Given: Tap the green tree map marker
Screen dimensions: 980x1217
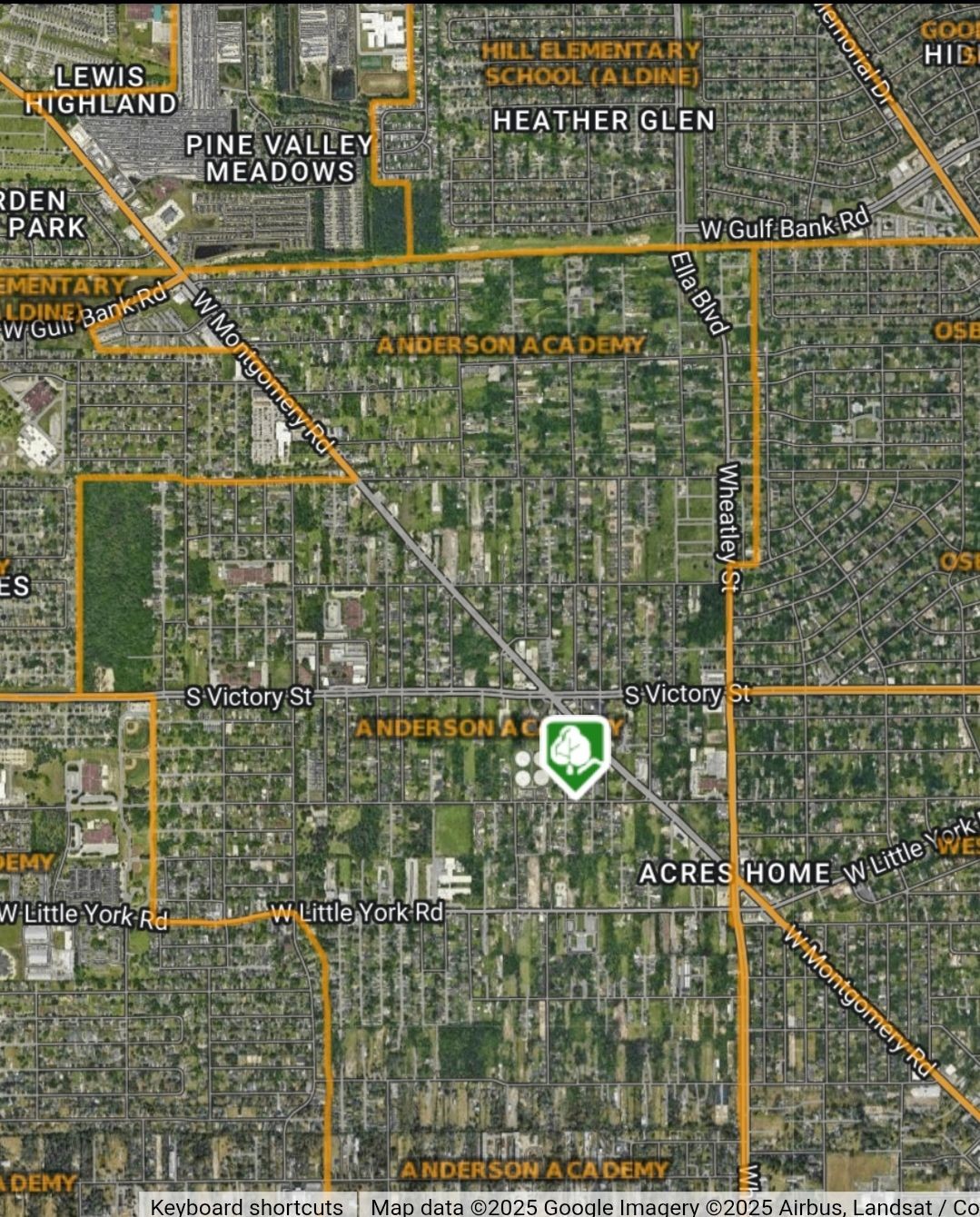Looking at the screenshot, I should pyautogui.click(x=574, y=754).
